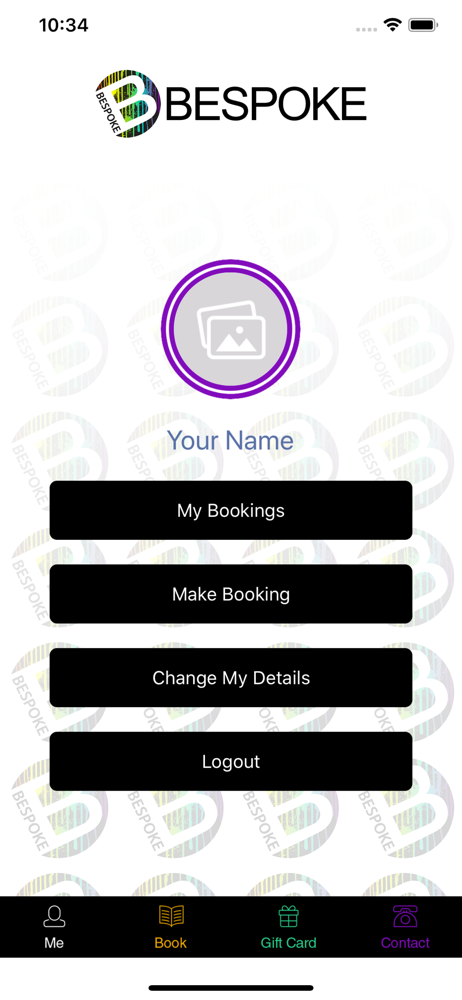The image size is (462, 1000).
Task: Go to the Contact tab
Action: 405,927
